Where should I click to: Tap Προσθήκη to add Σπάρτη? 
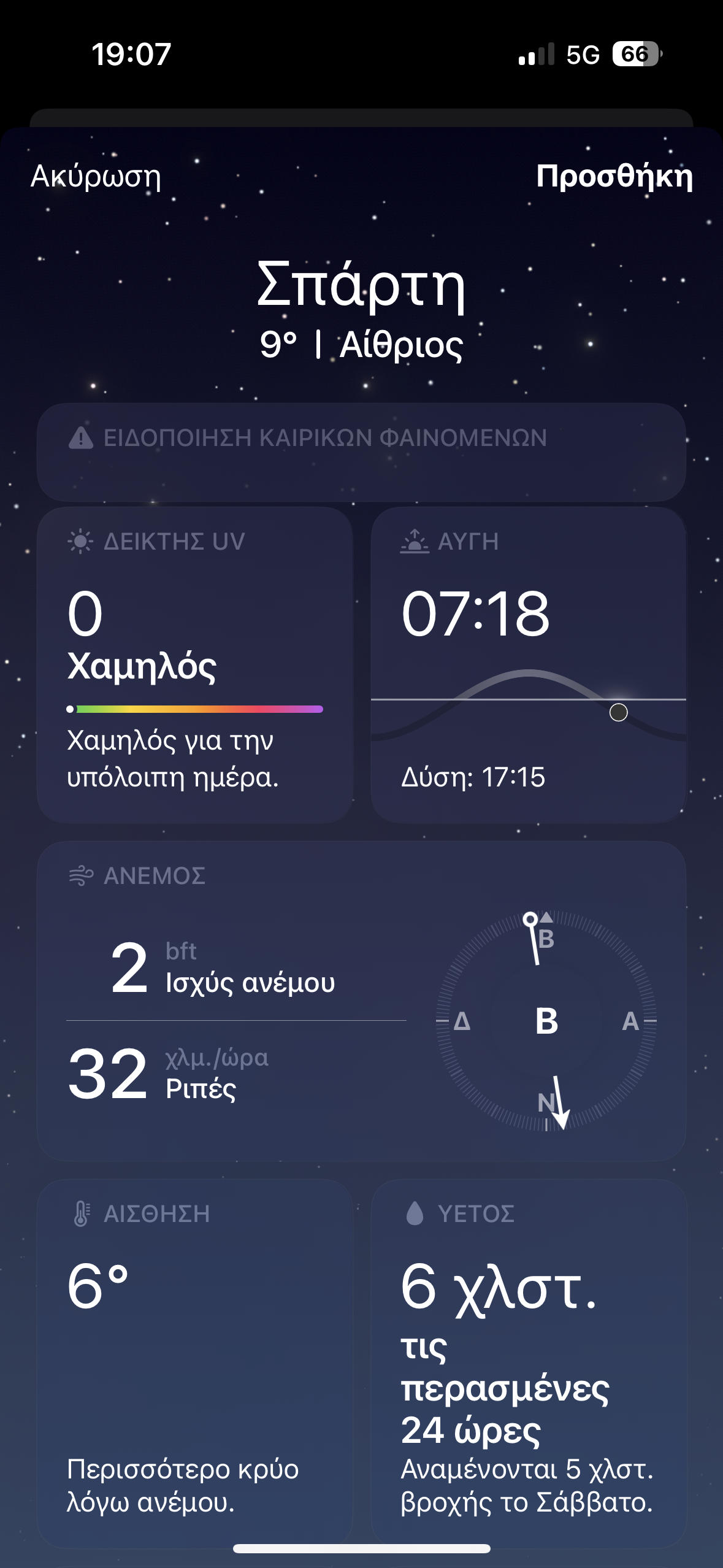pos(614,177)
